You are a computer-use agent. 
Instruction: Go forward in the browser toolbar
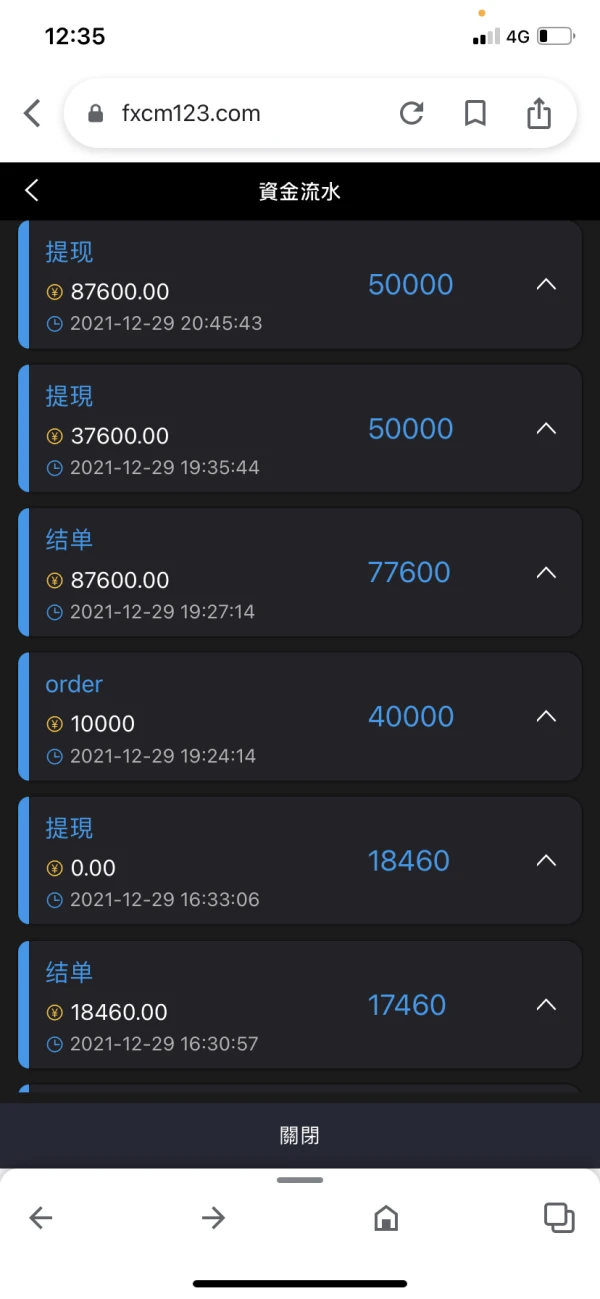tap(213, 1217)
